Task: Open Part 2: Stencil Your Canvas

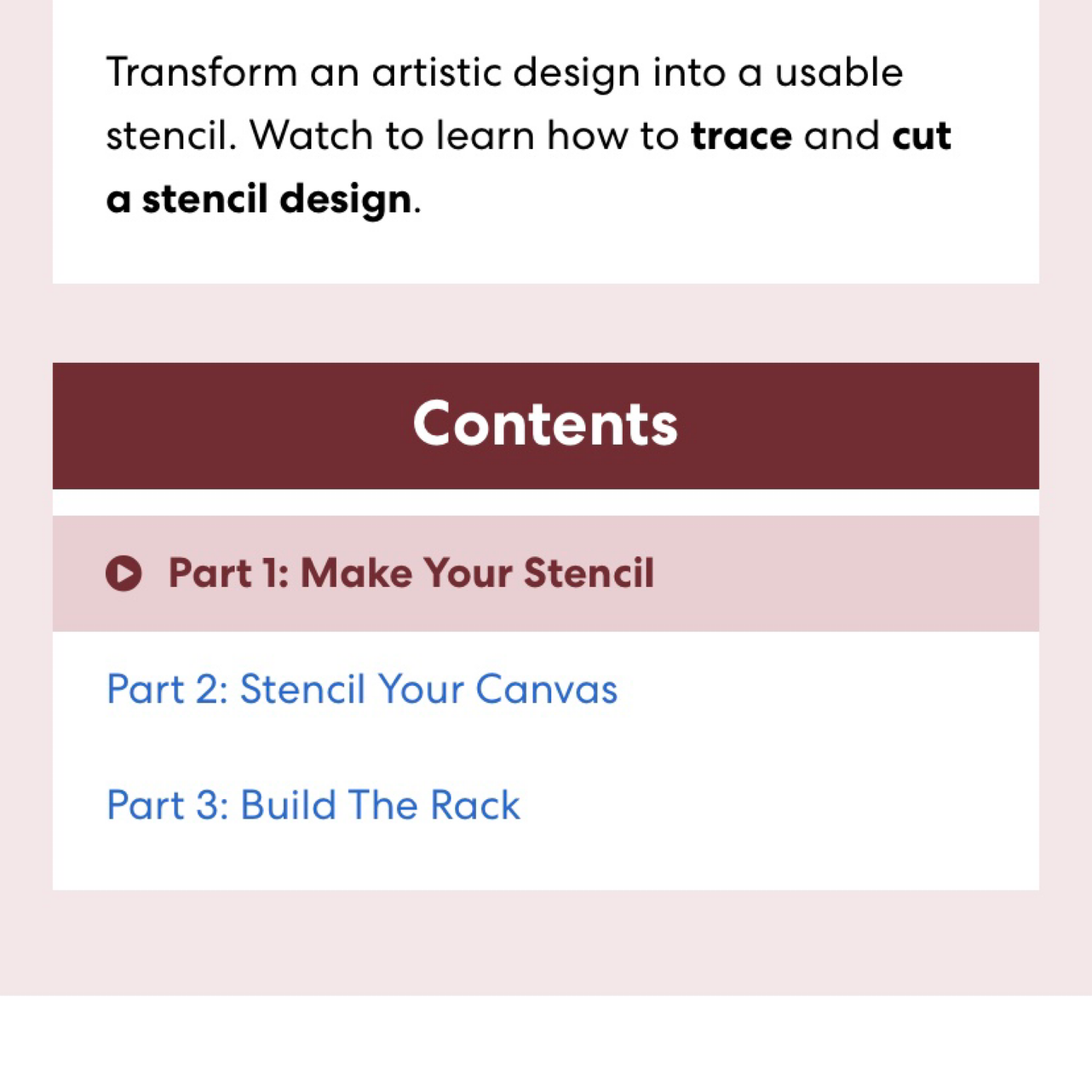Action: coord(362,689)
